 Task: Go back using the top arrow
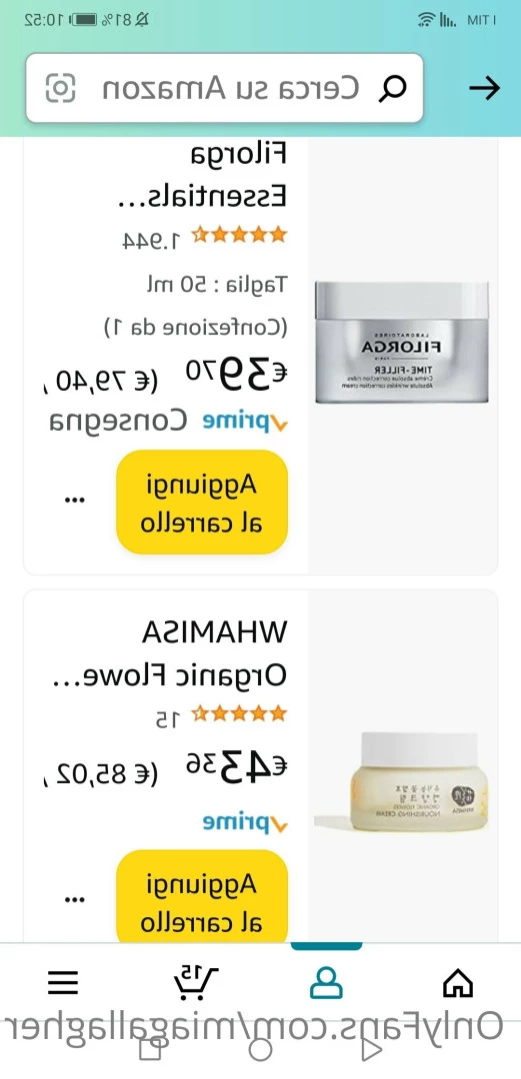485,88
